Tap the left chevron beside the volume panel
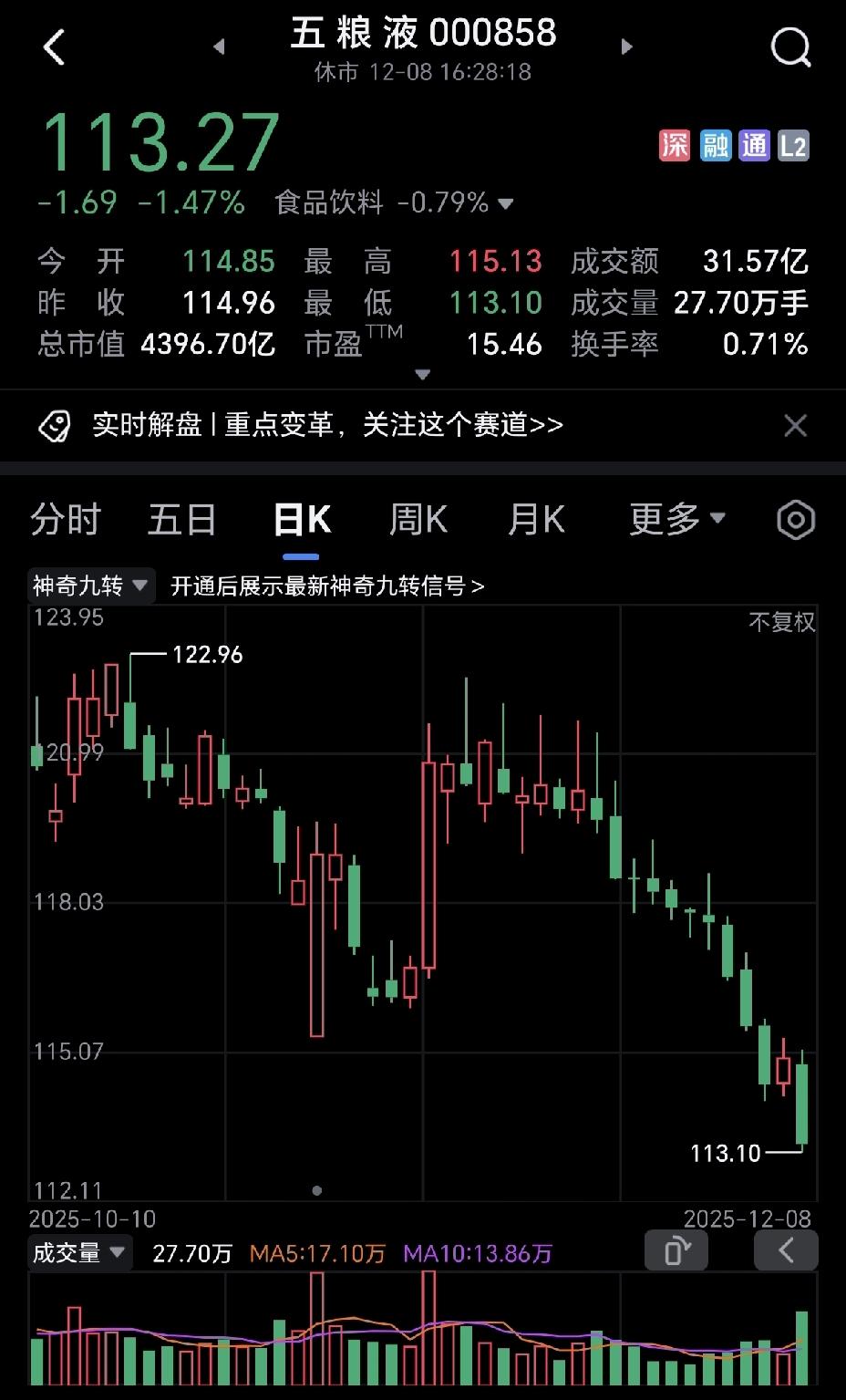Screen dimensions: 846x1400 tap(786, 1250)
